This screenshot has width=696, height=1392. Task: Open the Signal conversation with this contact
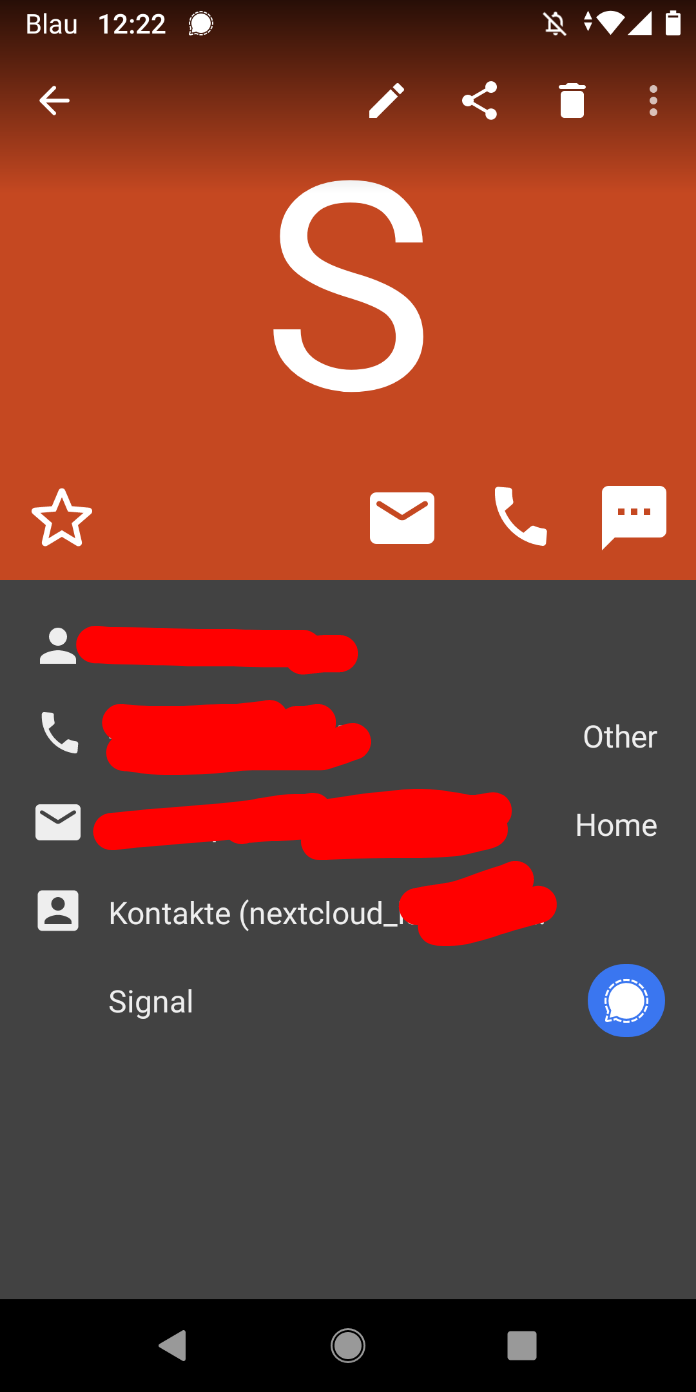626,1001
